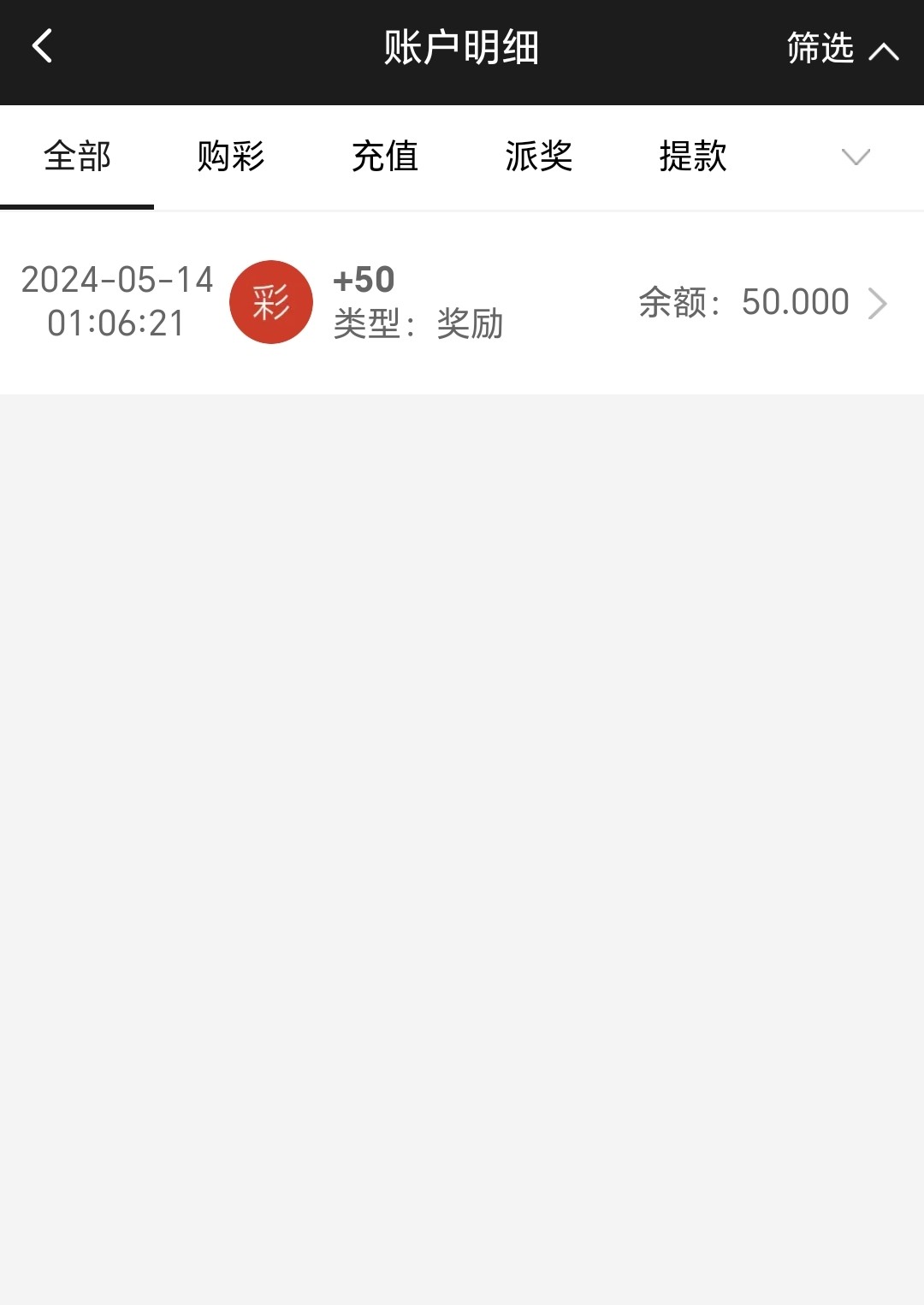Screen dimensions: 924x1305
Task: Go back from 账户明细 page
Action: click(x=43, y=46)
